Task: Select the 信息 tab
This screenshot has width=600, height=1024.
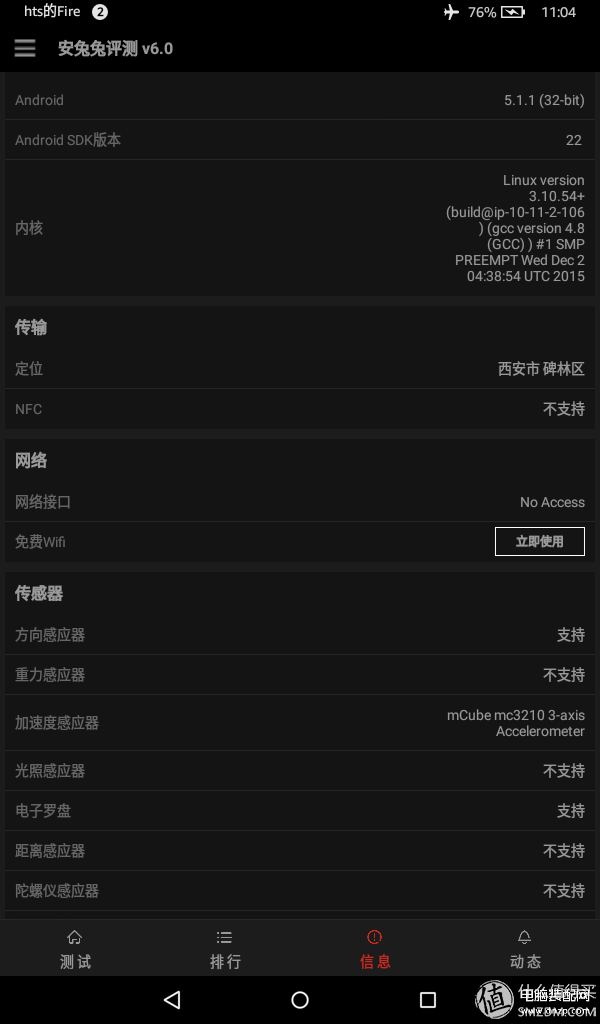Action: pyautogui.click(x=375, y=950)
